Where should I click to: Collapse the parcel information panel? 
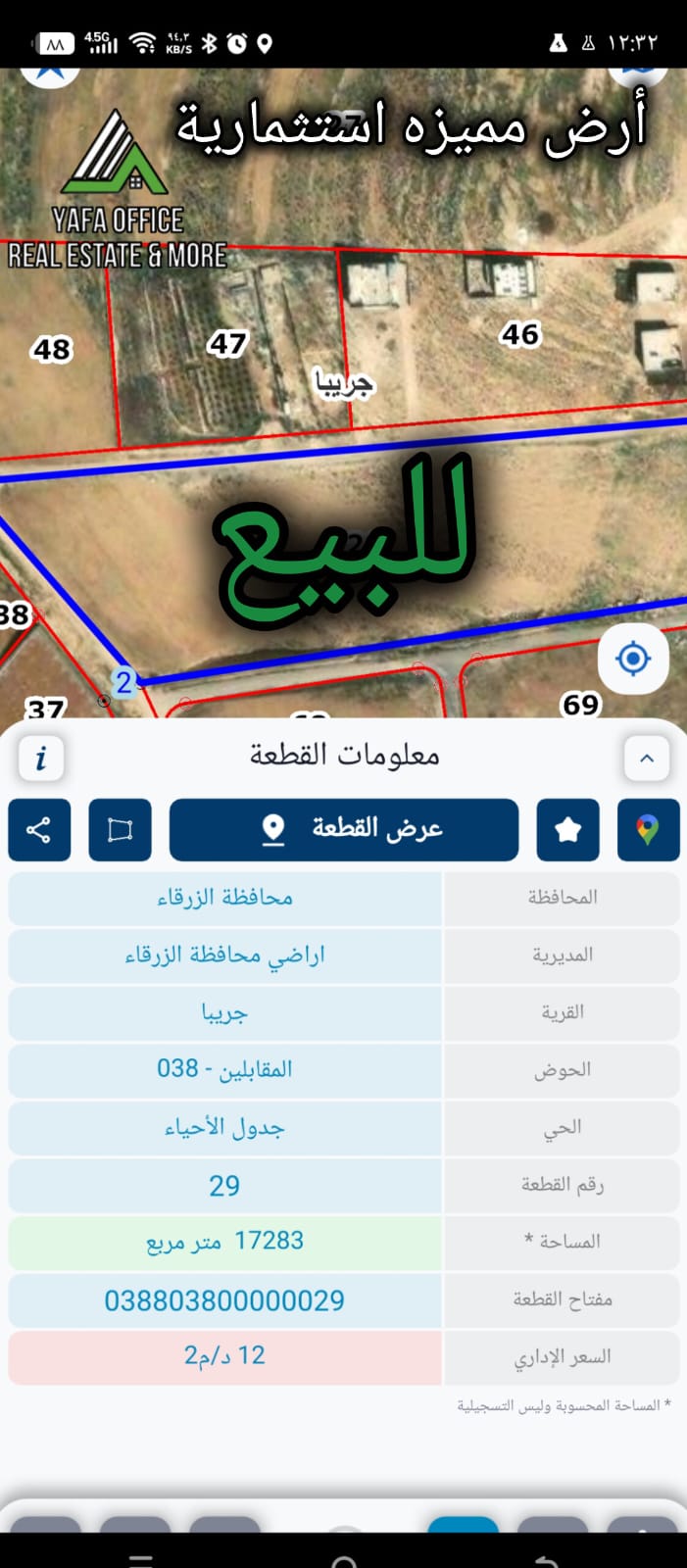coord(647,759)
